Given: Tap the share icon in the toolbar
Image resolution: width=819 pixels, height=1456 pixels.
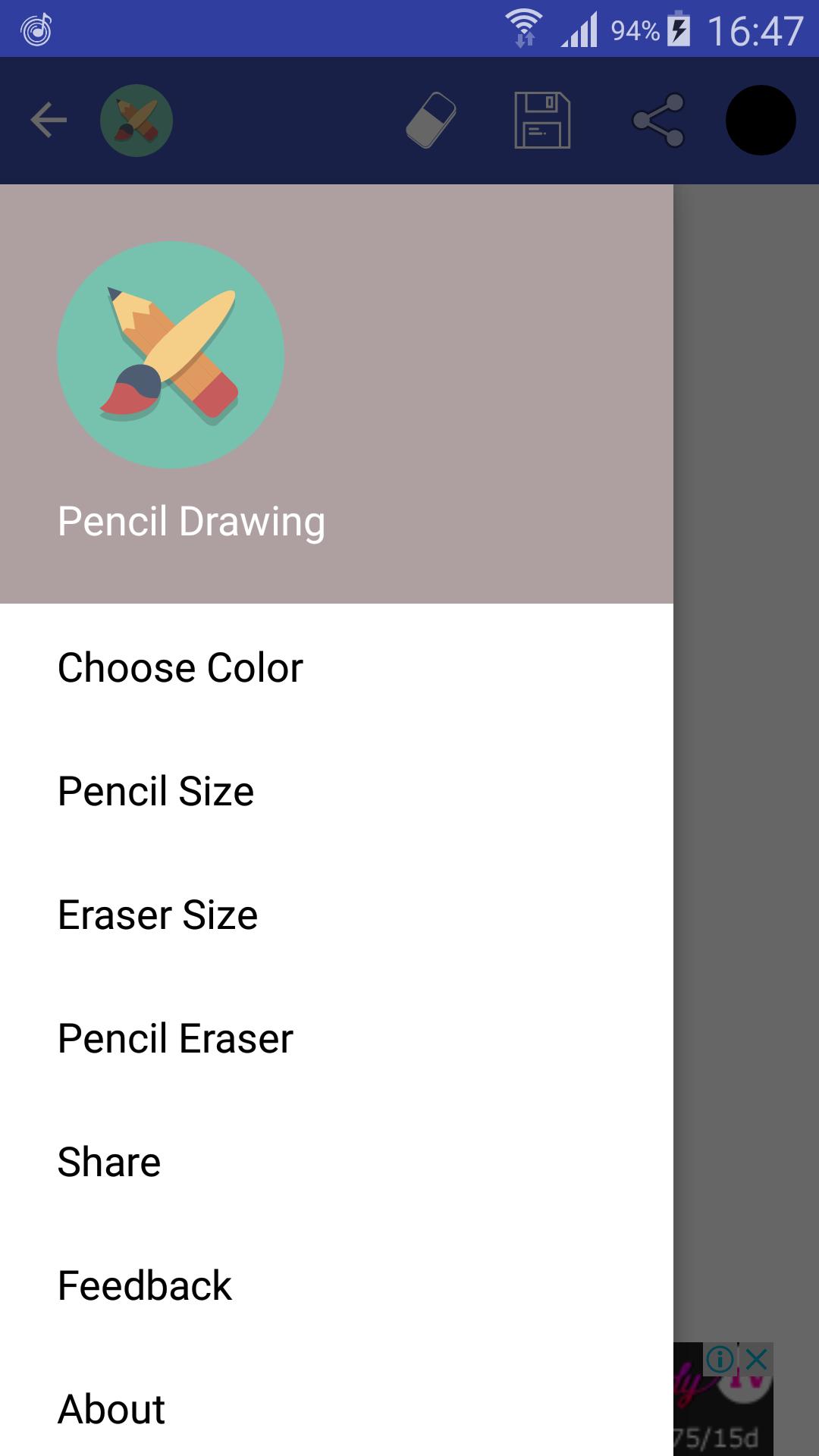Looking at the screenshot, I should point(658,121).
